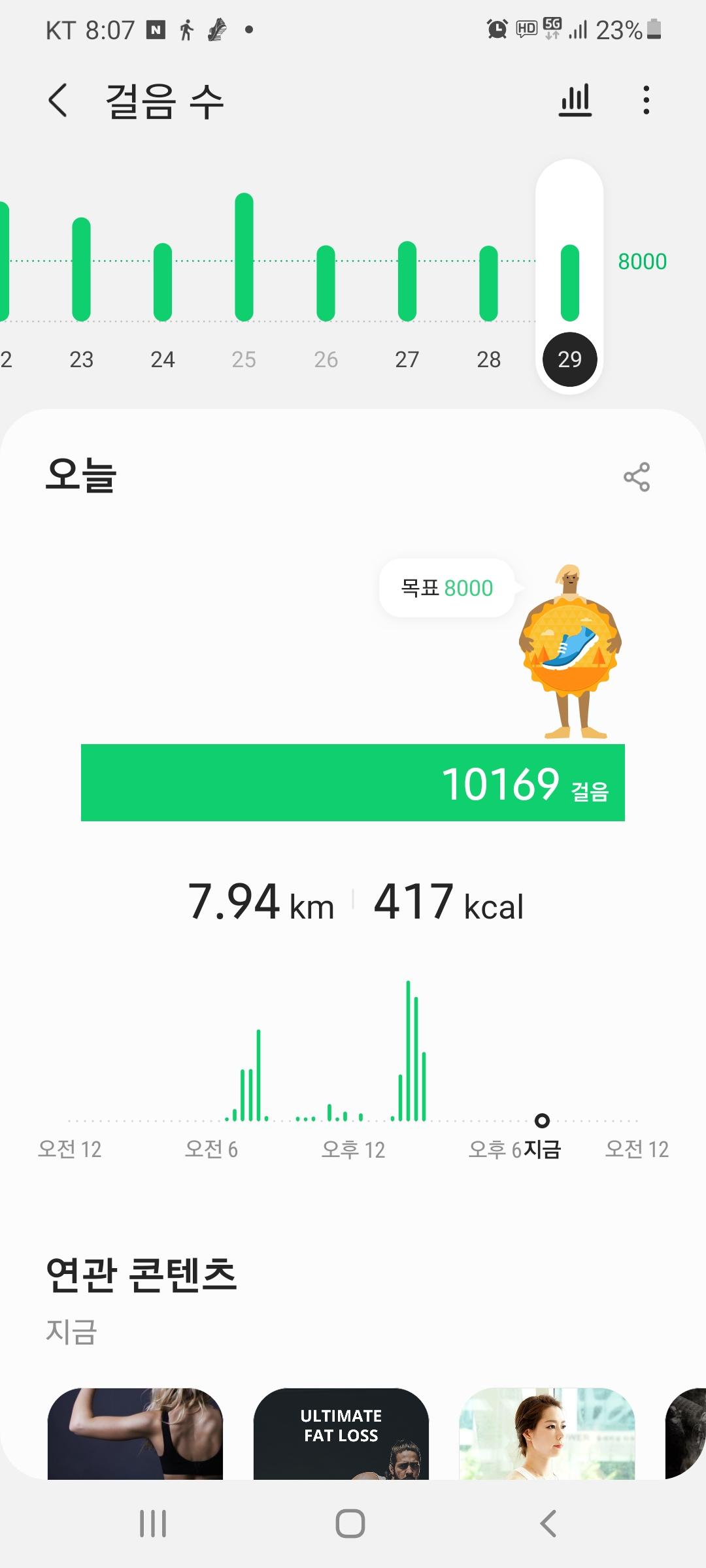The image size is (706, 1568).
Task: Go to the home screen
Action: 350,1524
